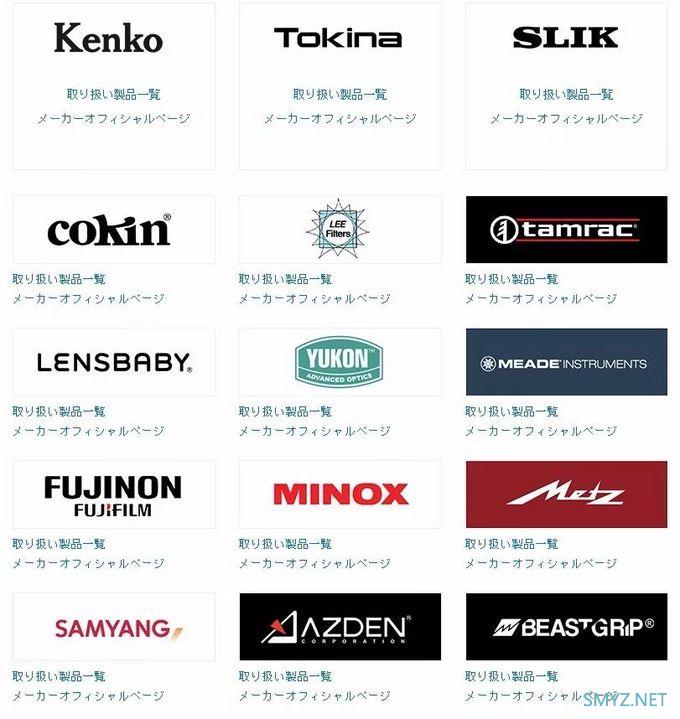Visit SLIK's メーカーオフィシャルページ link
The width and height of the screenshot is (680, 719).
566,118
